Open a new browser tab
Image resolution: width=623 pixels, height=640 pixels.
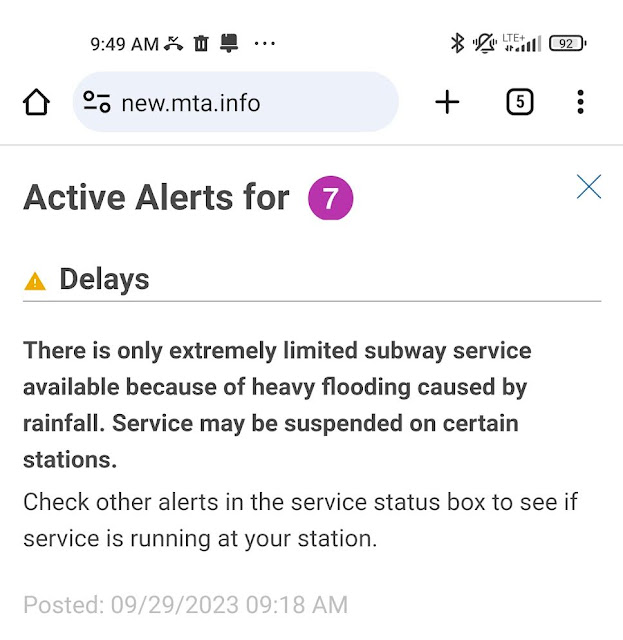447,102
